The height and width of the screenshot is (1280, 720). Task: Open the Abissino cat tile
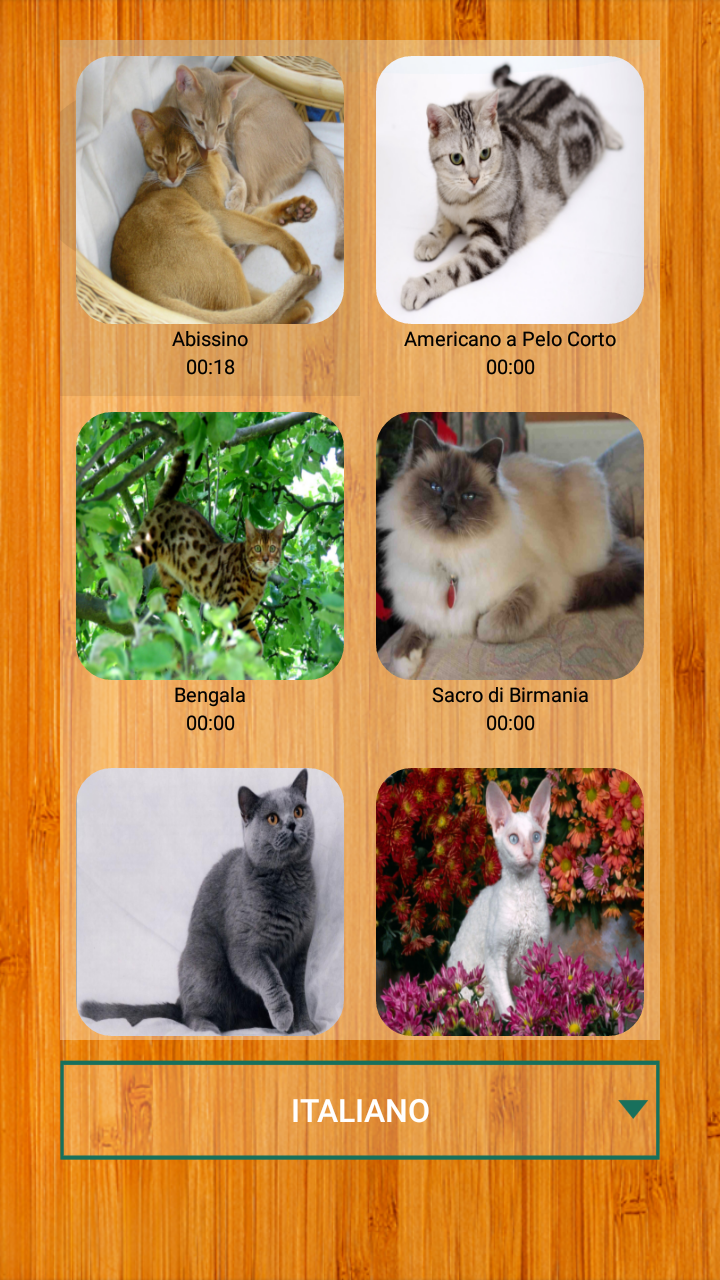pos(210,190)
